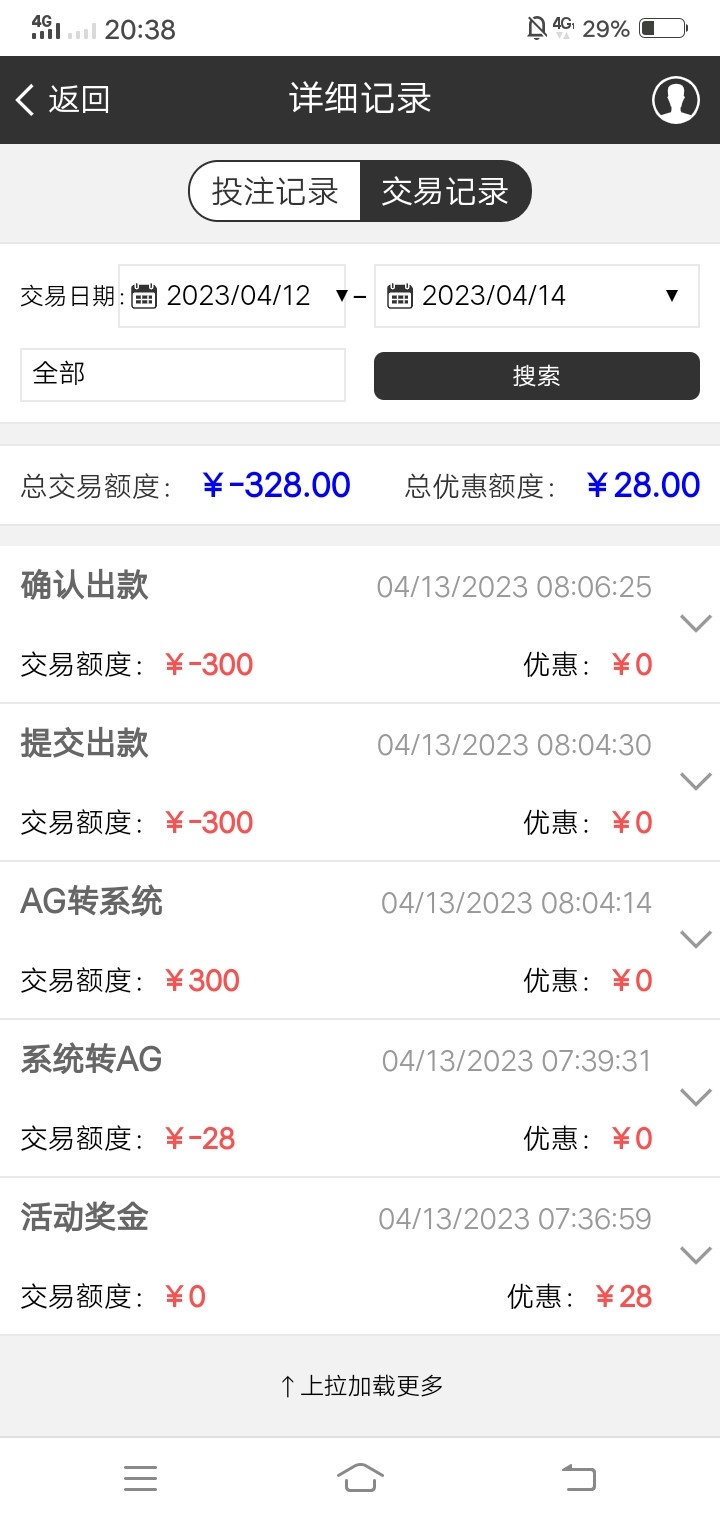This screenshot has width=720, height=1520.
Task: Select the 交易记录 tab
Action: click(445, 191)
